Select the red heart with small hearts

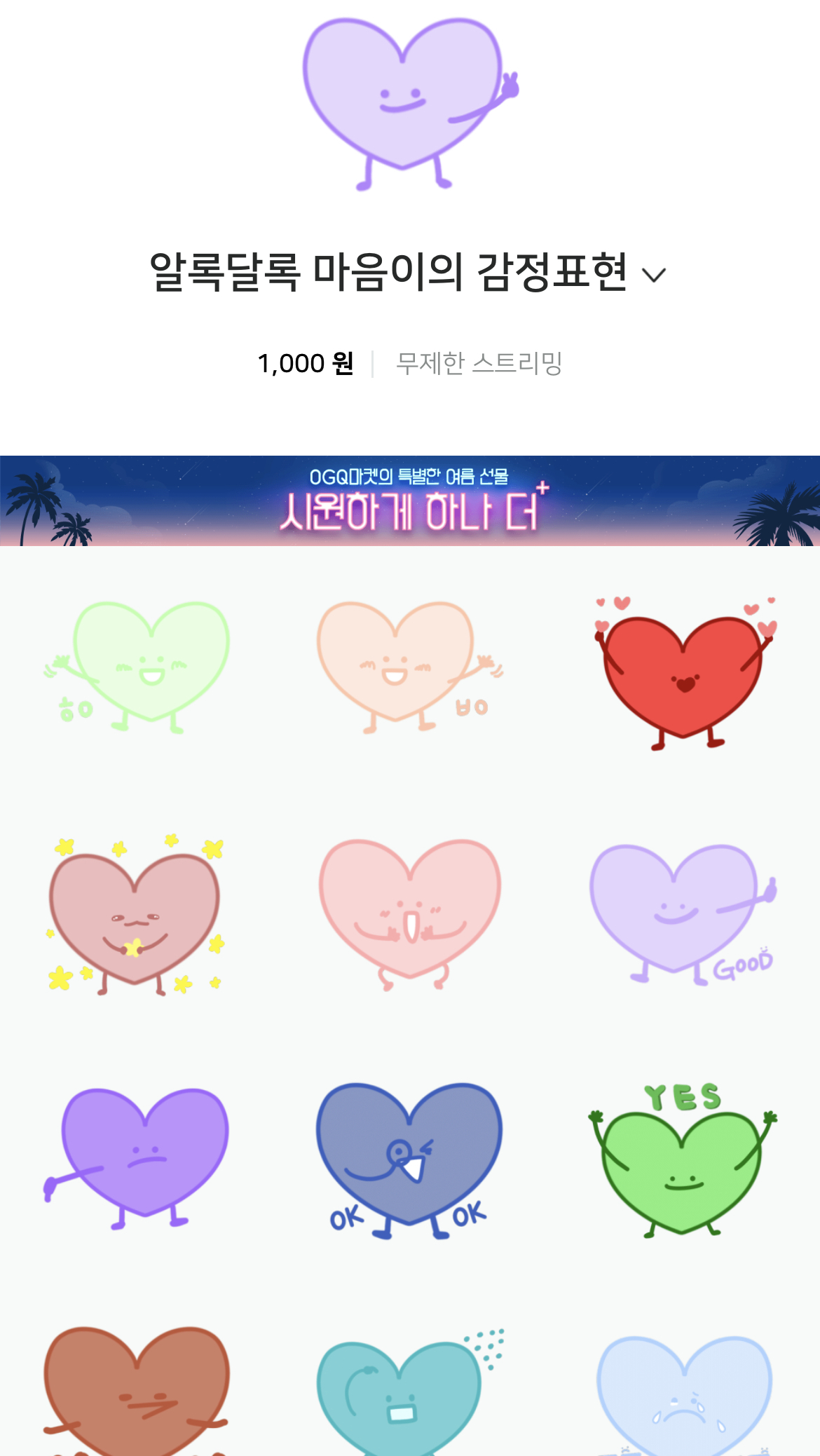click(x=683, y=673)
